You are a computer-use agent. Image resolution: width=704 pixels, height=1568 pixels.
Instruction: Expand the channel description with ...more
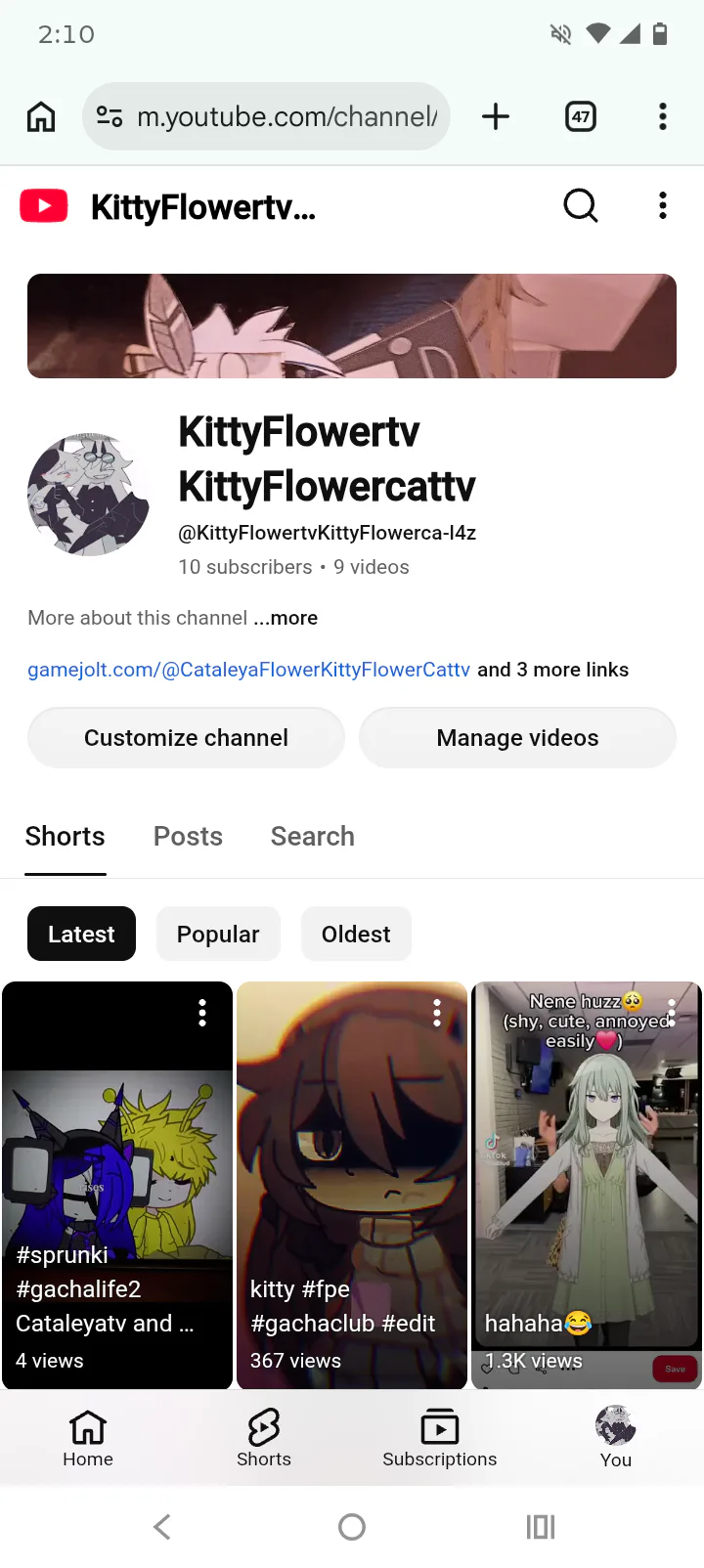286,618
